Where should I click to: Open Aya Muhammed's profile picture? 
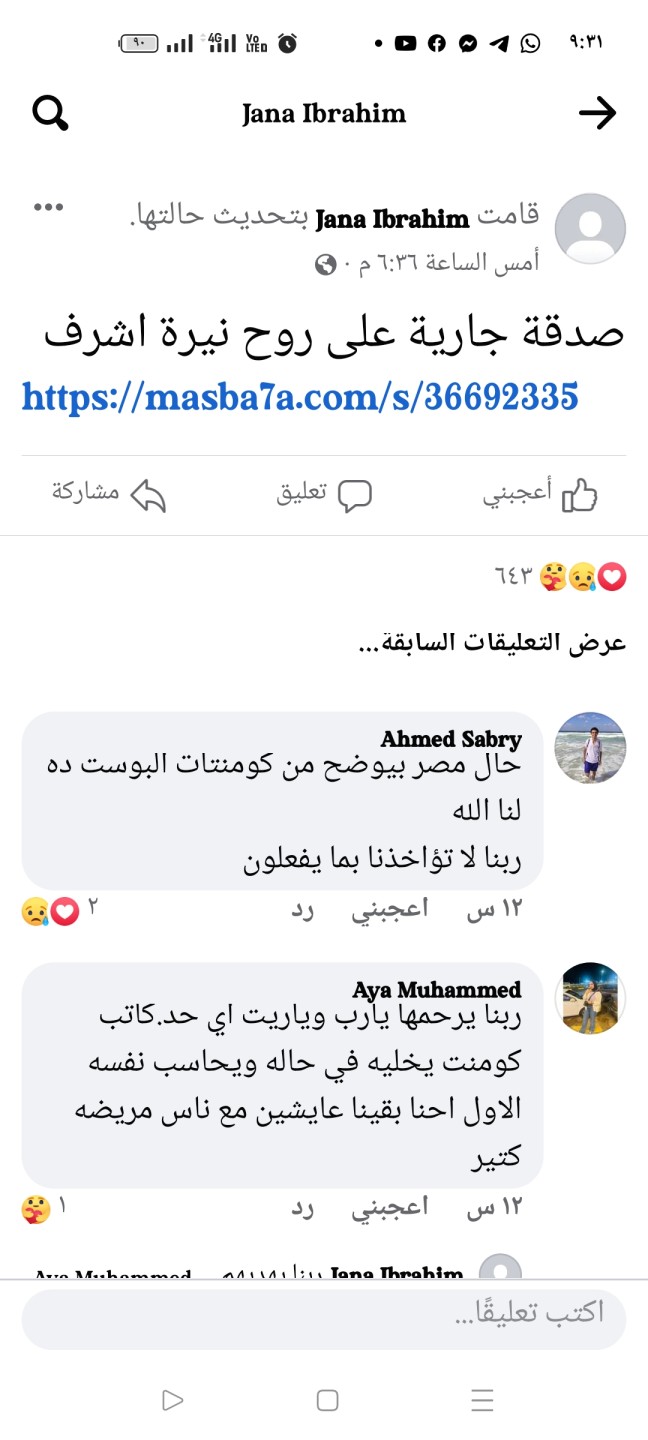(x=590, y=998)
